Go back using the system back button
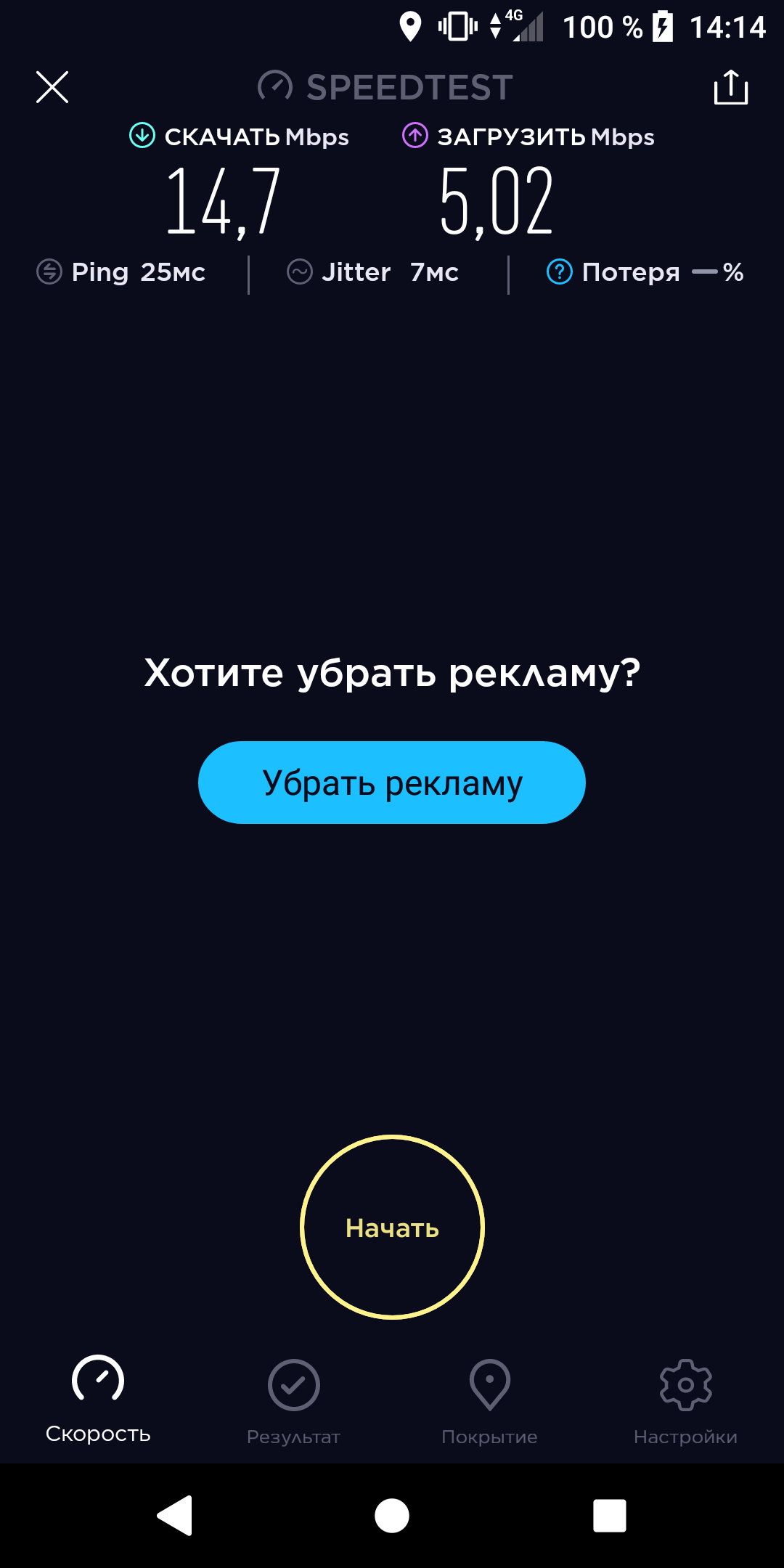The width and height of the screenshot is (784, 1568). coord(175,1516)
